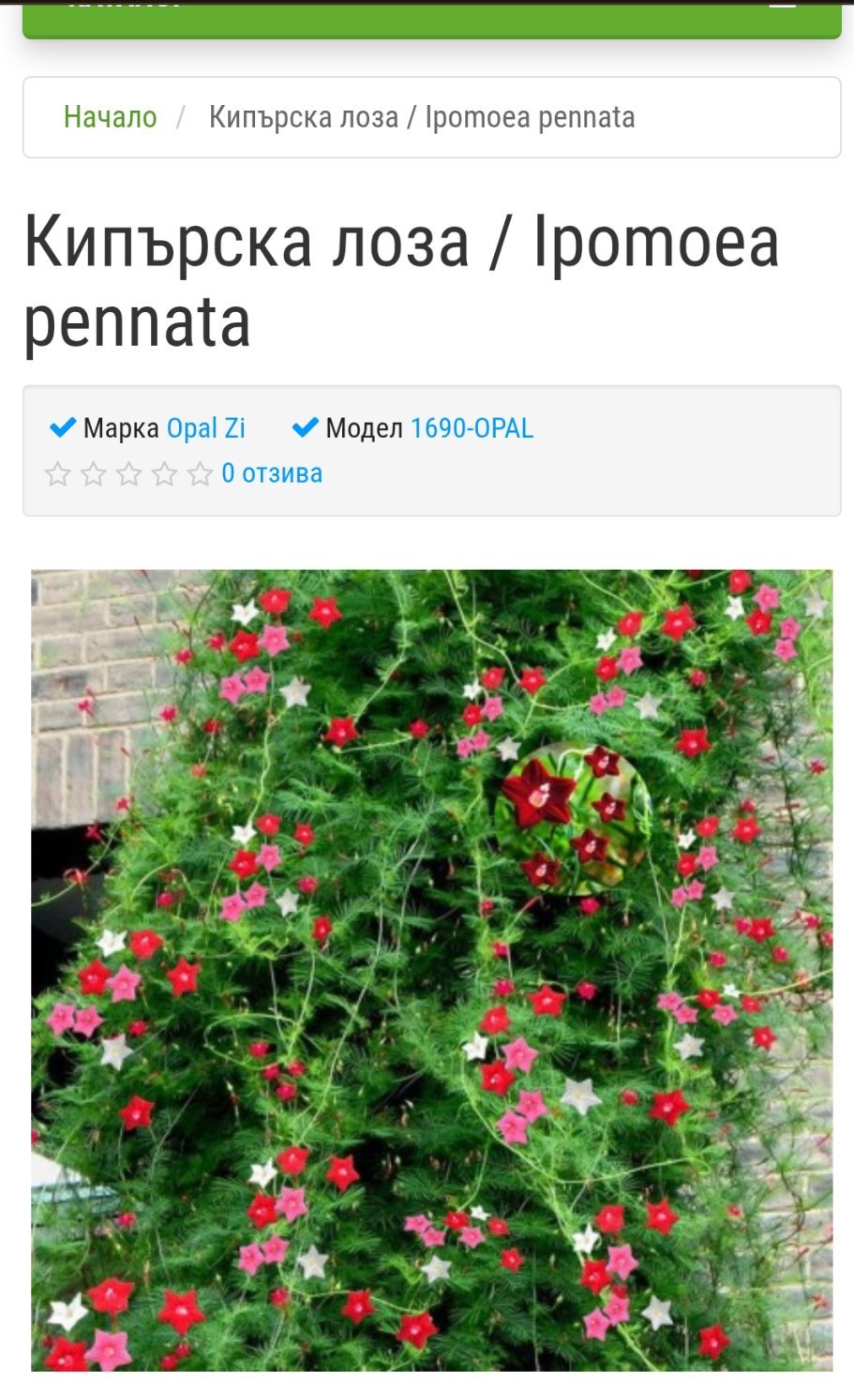
Task: Open the 0 отзива reviews link
Action: 271,473
